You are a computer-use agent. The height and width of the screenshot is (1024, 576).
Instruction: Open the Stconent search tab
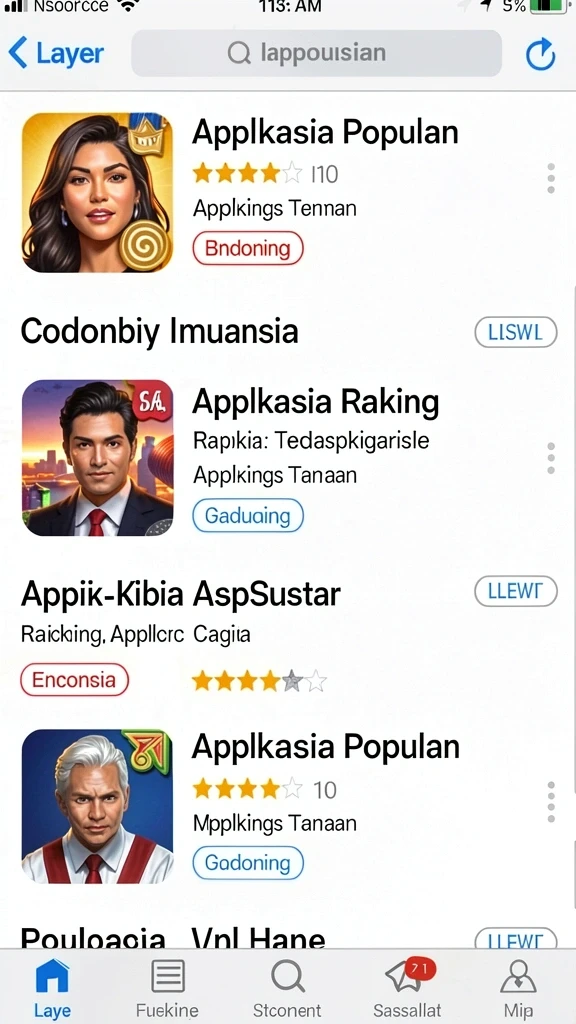pyautogui.click(x=287, y=987)
